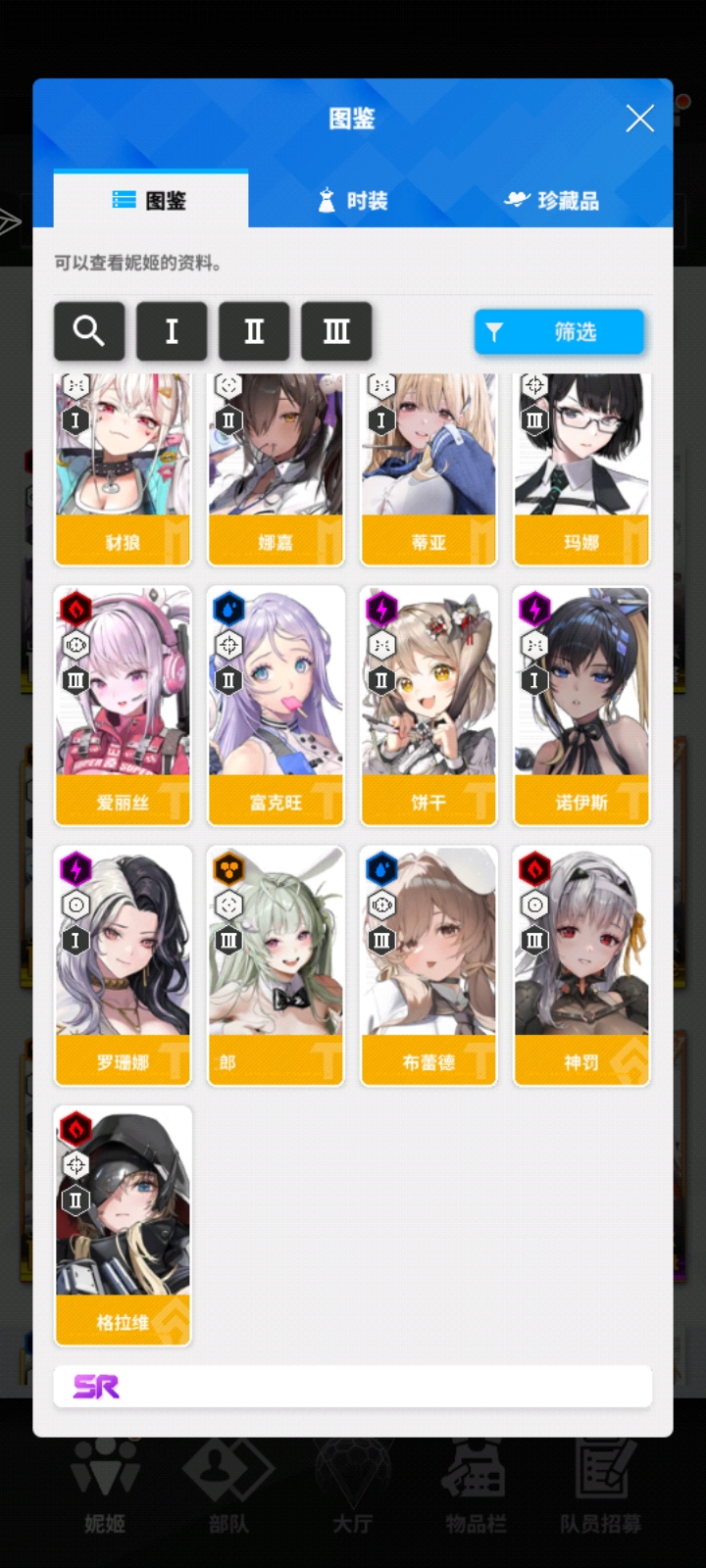This screenshot has height=1568, width=706.
Task: Open the 筛选 filter options
Action: pos(559,332)
